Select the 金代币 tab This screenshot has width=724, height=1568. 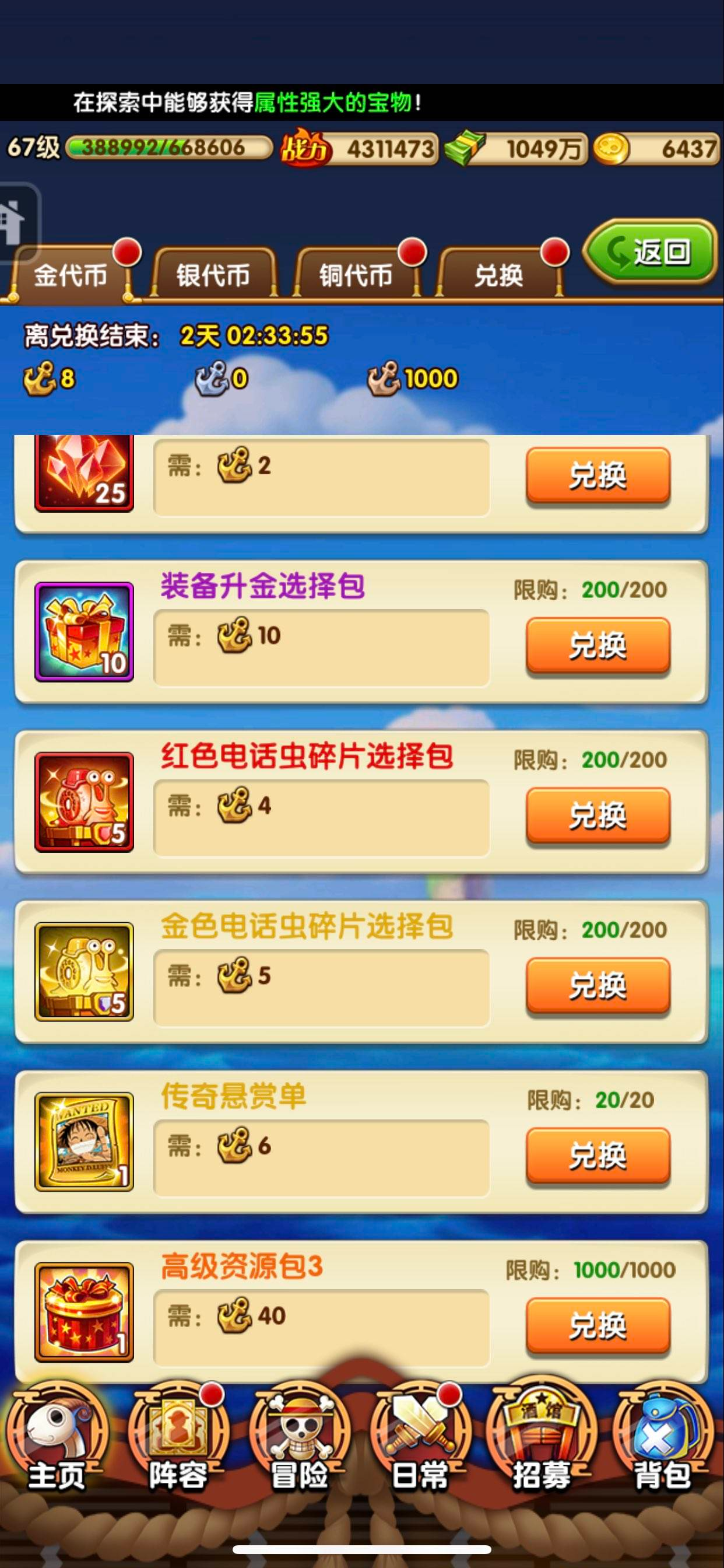(70, 275)
